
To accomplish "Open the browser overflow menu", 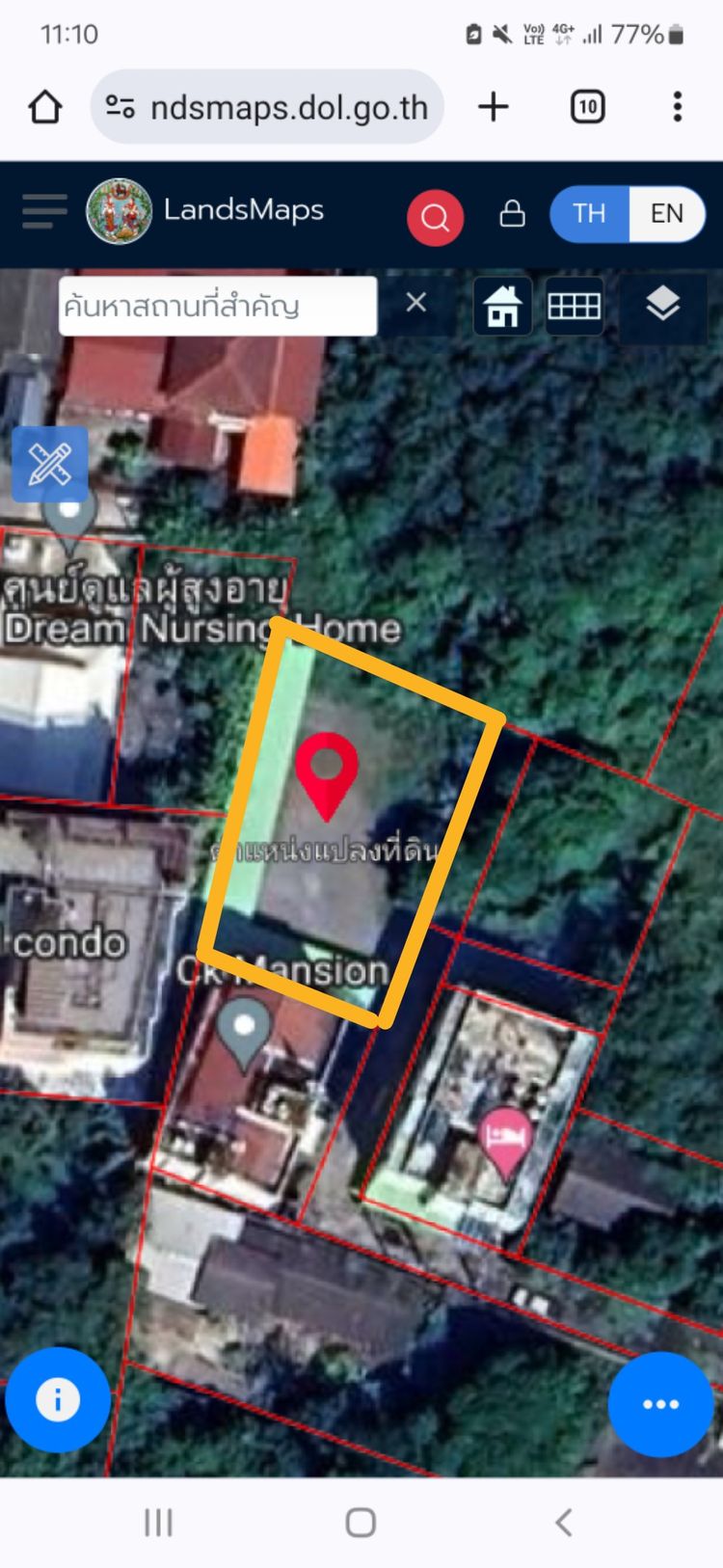I will (678, 107).
